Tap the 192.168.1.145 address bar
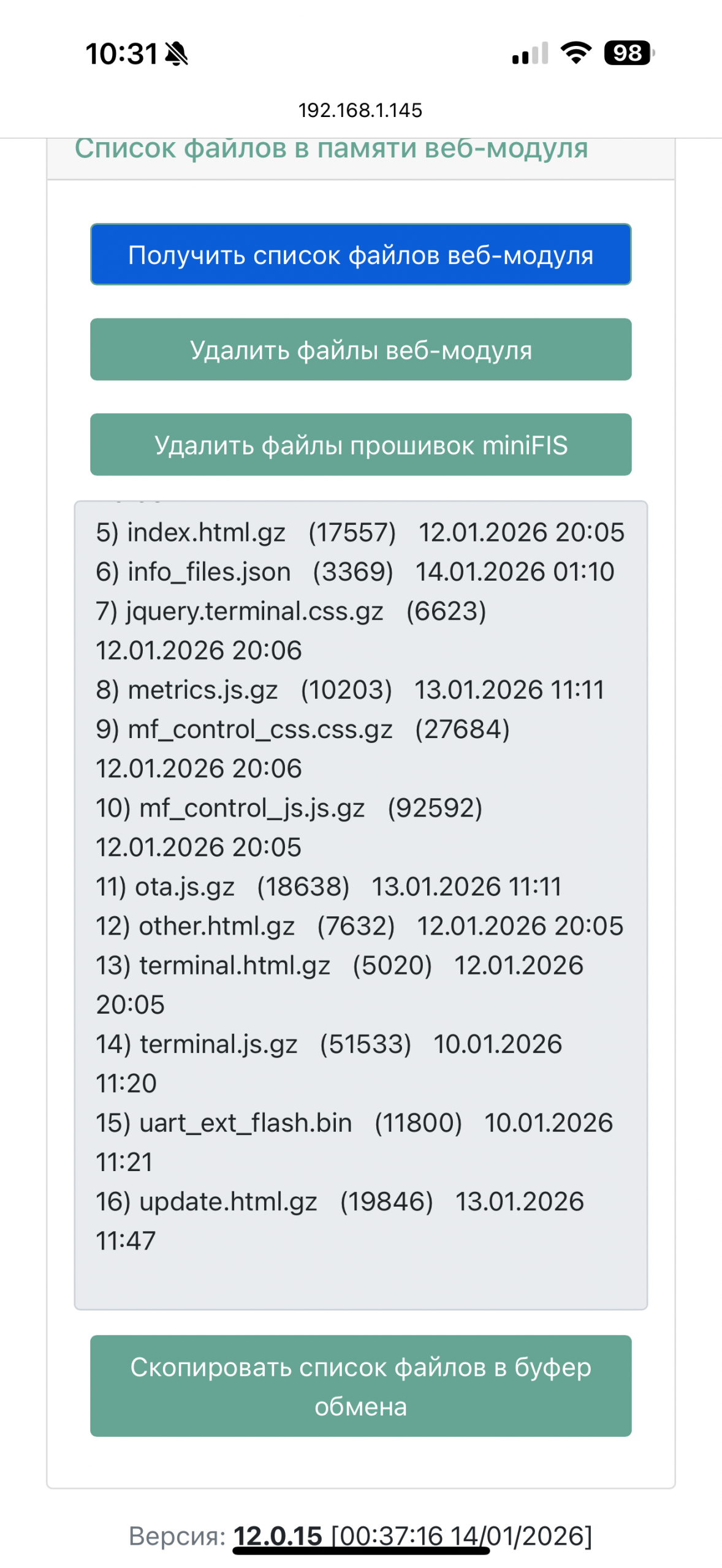The image size is (722, 1568). 360,110
